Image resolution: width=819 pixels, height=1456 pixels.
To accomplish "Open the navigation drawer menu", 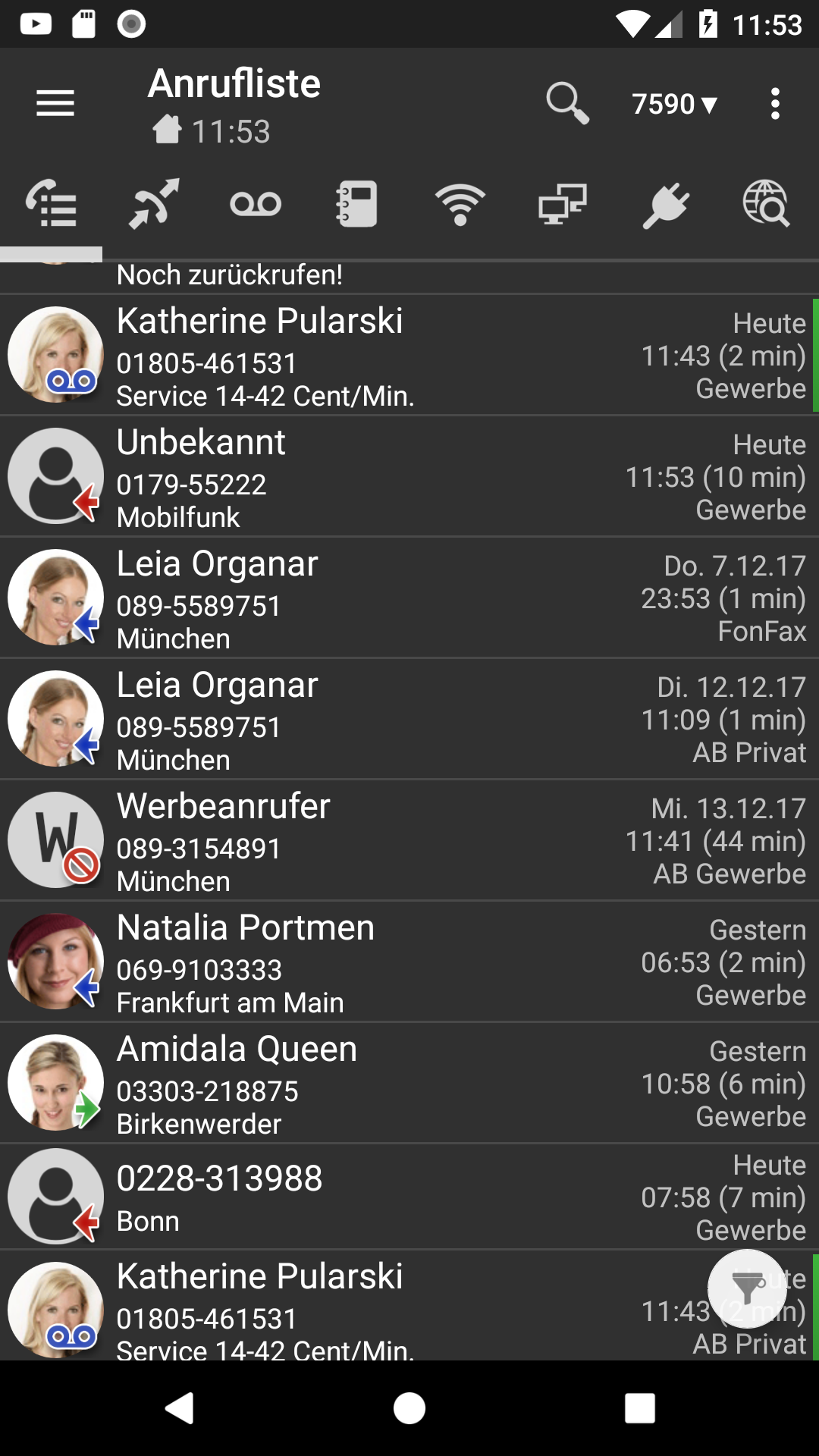I will 55,104.
